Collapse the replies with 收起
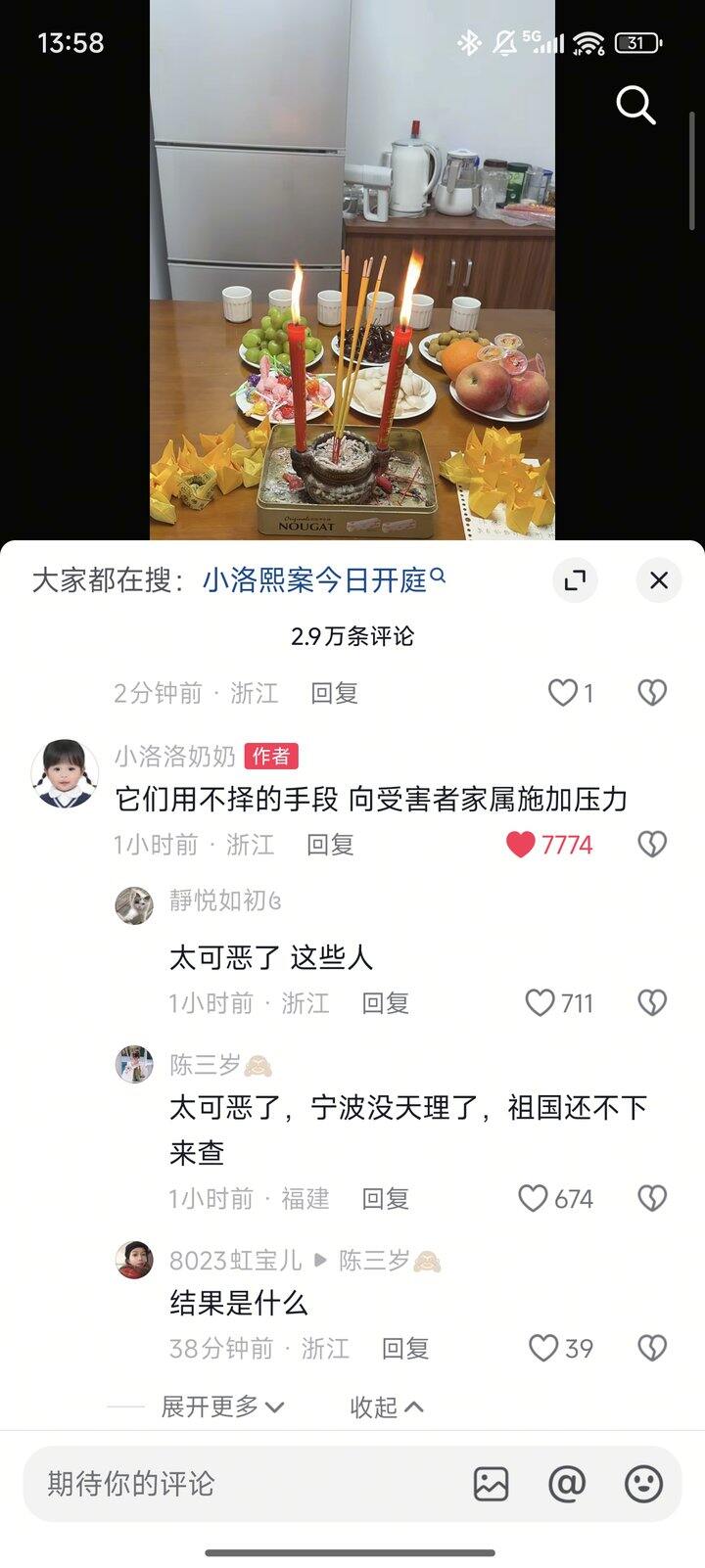705x1568 pixels. [x=386, y=1407]
